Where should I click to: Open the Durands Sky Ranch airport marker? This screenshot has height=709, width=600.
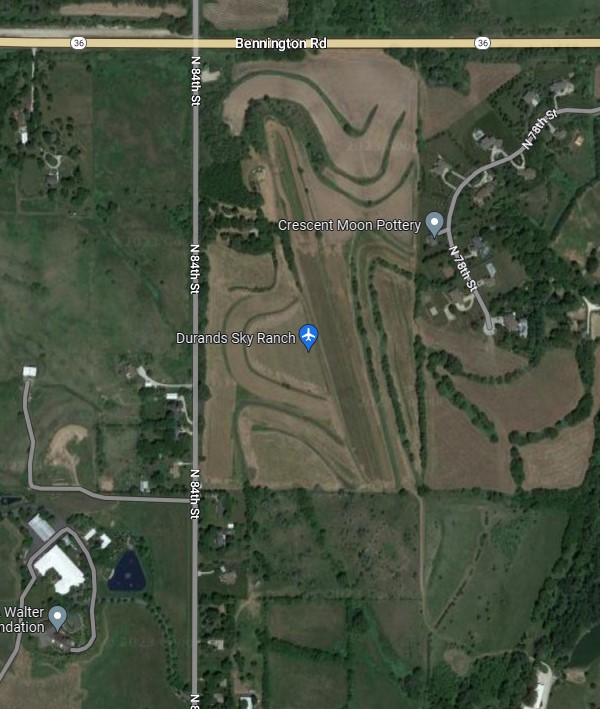[x=309, y=337]
